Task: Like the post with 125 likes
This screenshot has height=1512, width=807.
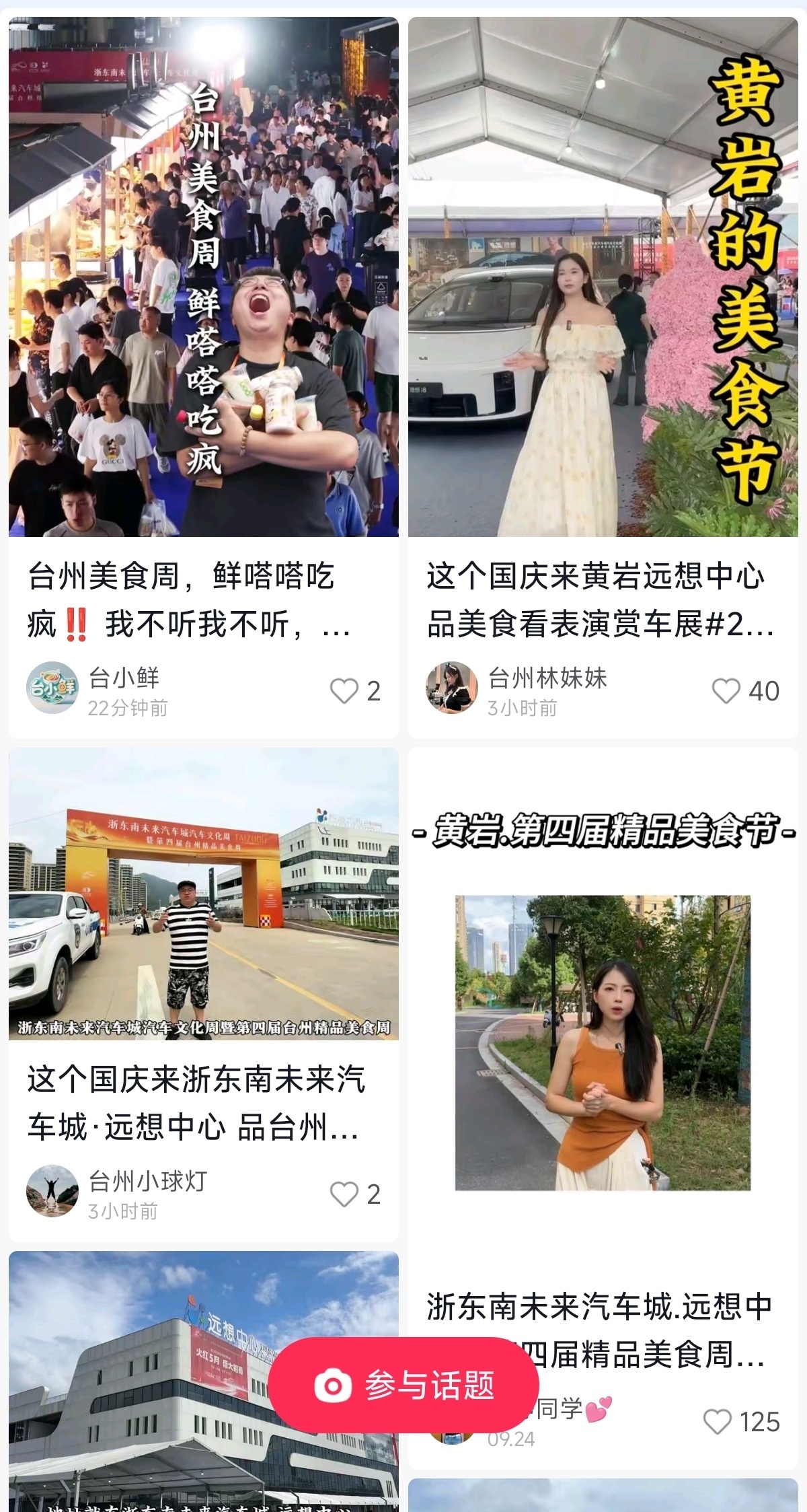Action: tap(717, 1422)
